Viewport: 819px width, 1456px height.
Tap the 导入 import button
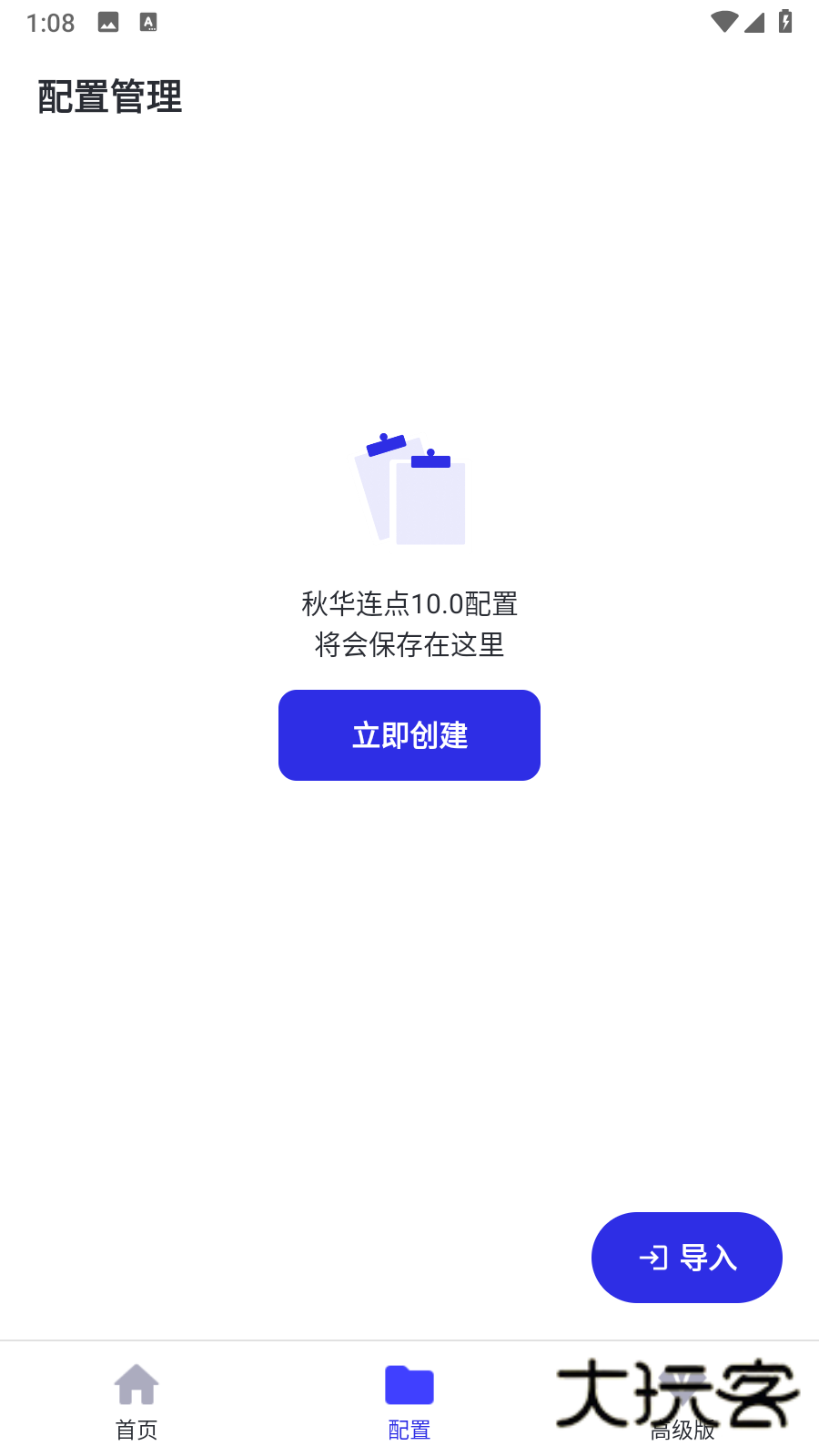point(687,1258)
